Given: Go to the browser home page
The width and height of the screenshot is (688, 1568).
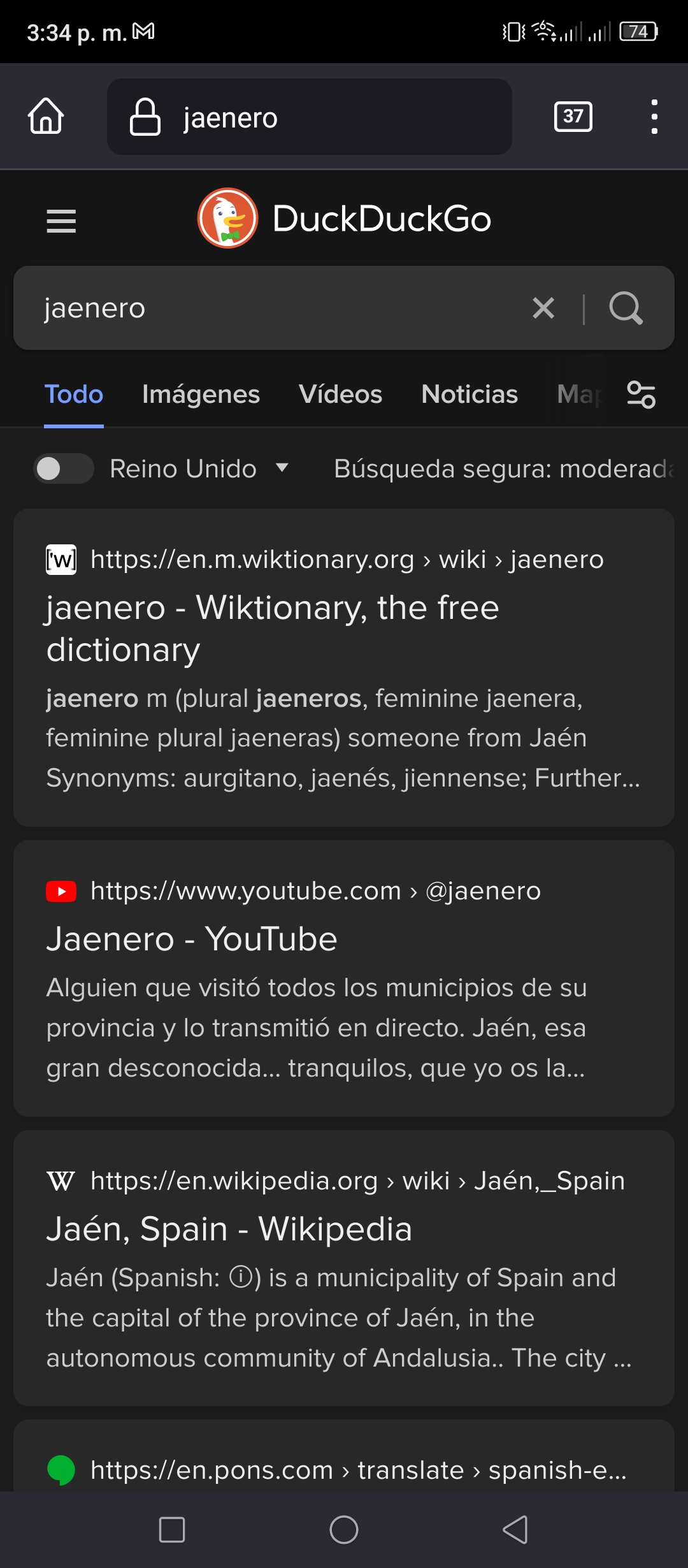Looking at the screenshot, I should [x=46, y=117].
